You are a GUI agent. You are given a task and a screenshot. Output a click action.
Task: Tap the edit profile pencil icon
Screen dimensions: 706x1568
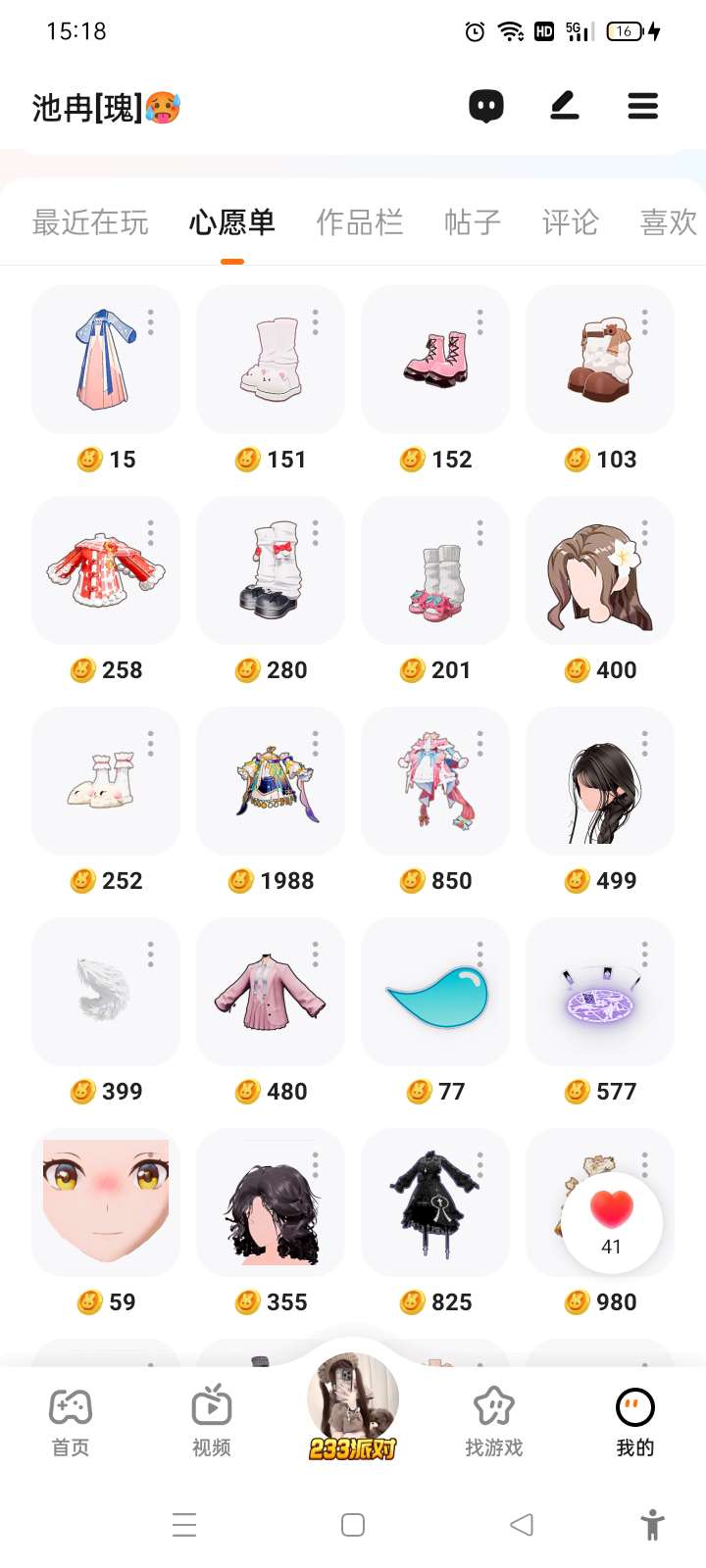point(565,106)
